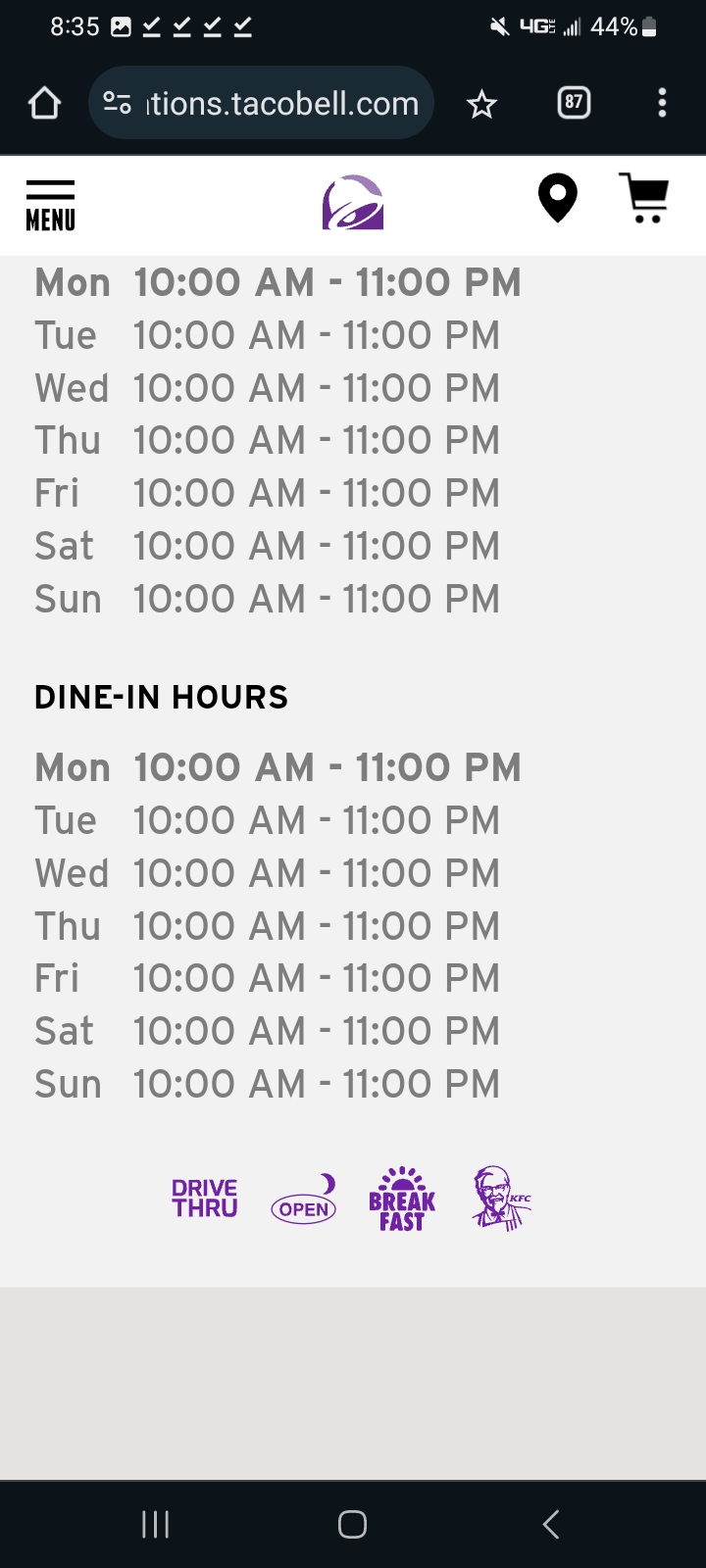Show recent apps from the navigation bar
This screenshot has width=706, height=1568.
[155, 1524]
